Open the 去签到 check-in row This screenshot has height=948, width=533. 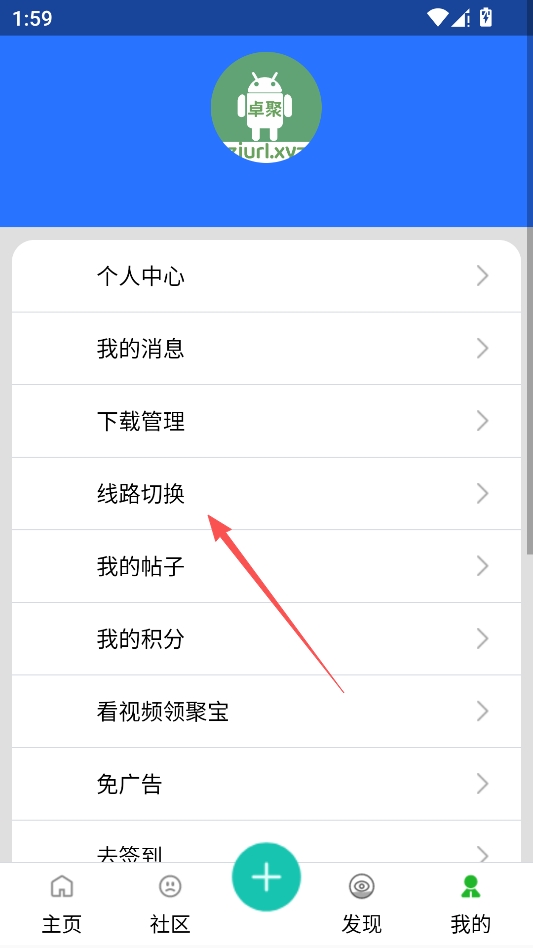coord(266,842)
